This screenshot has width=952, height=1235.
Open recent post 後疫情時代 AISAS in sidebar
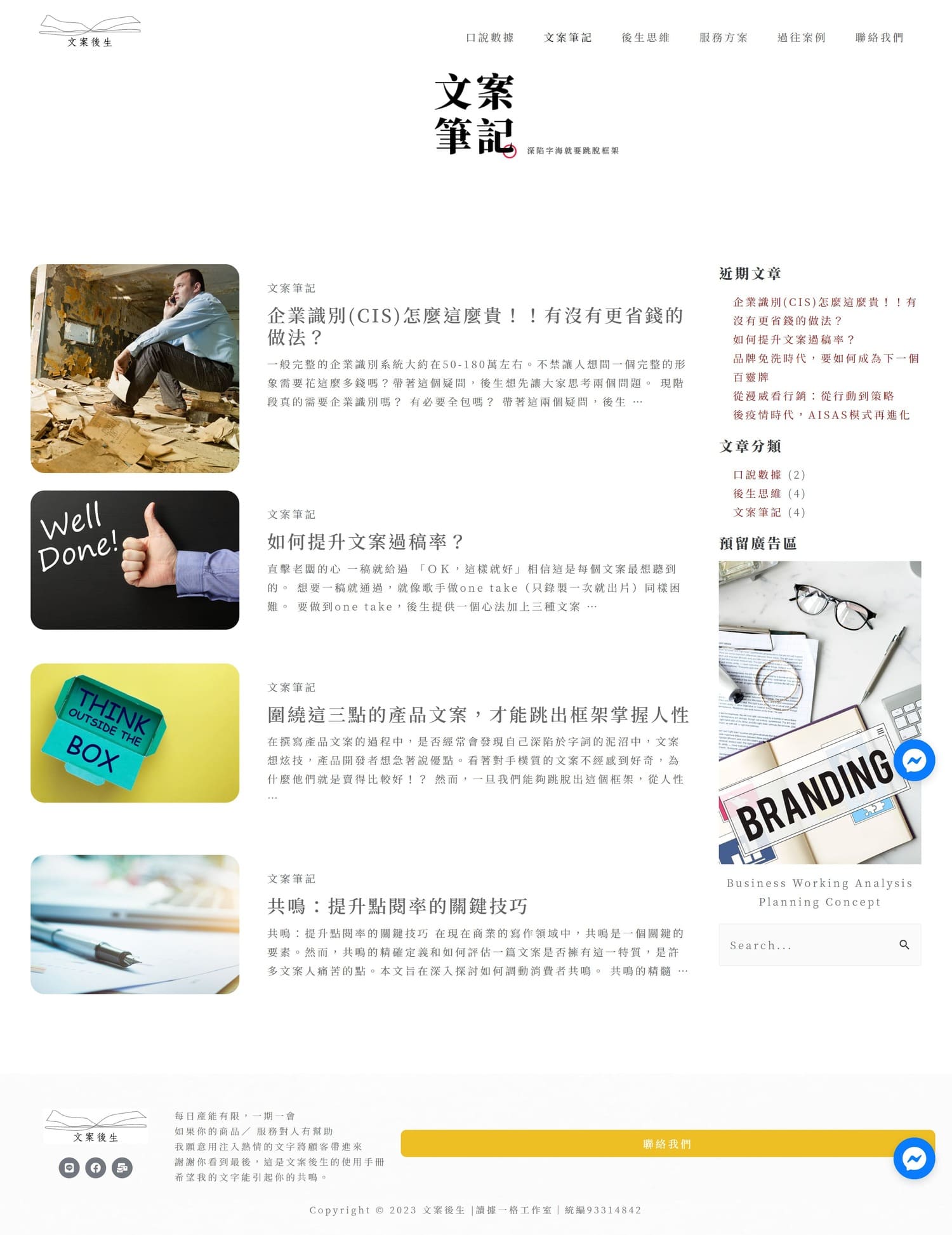(x=821, y=415)
